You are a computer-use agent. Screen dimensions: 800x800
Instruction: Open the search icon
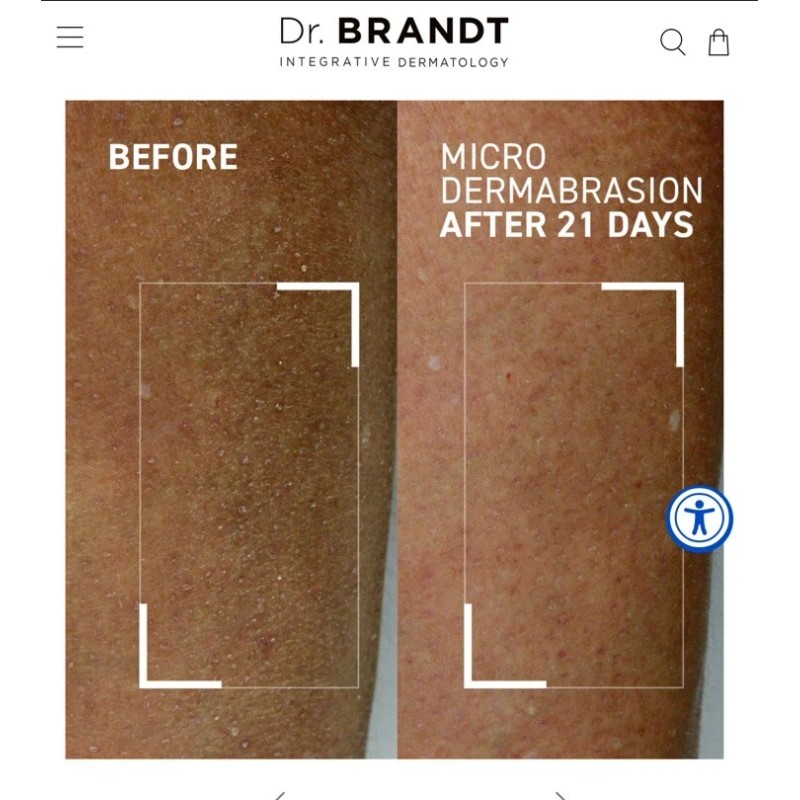(x=672, y=42)
